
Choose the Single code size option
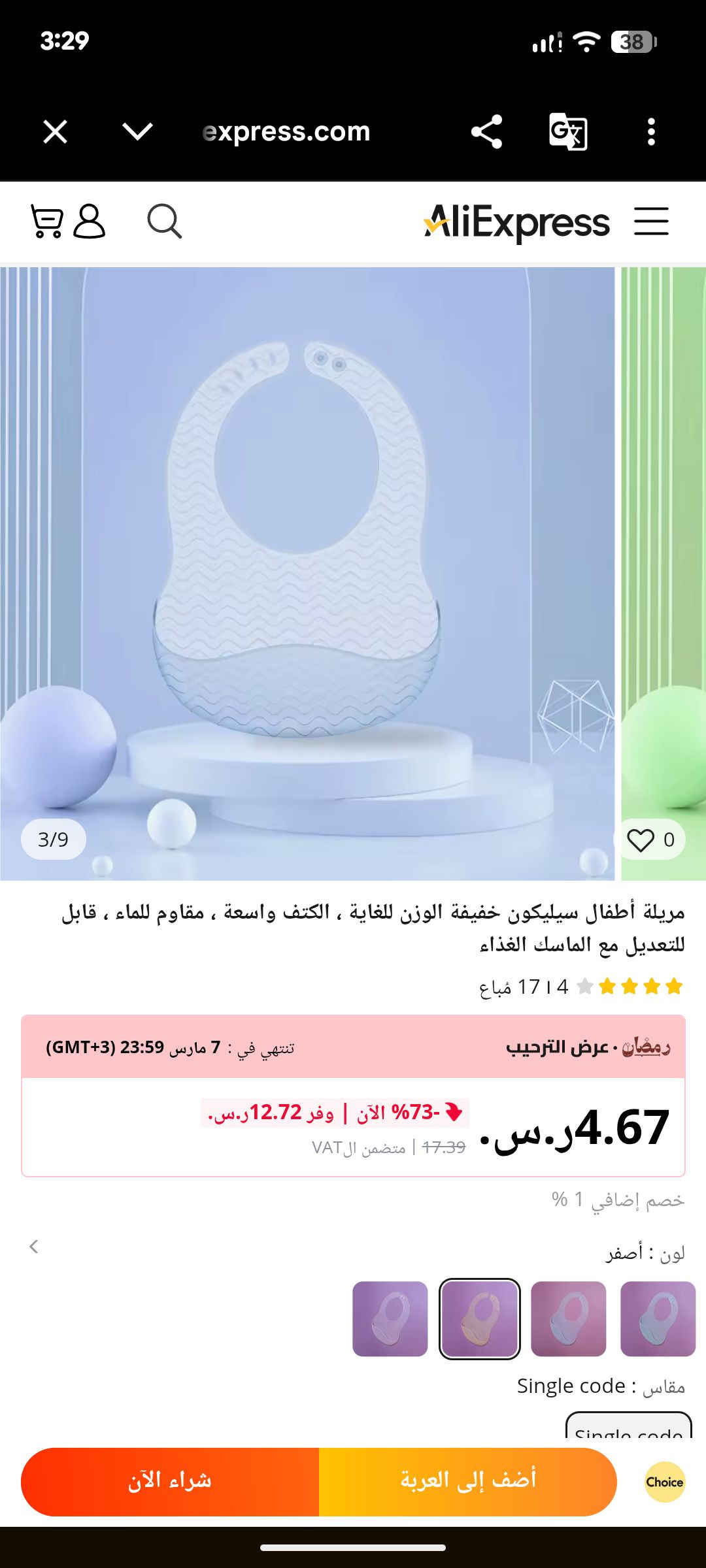coord(628,1427)
